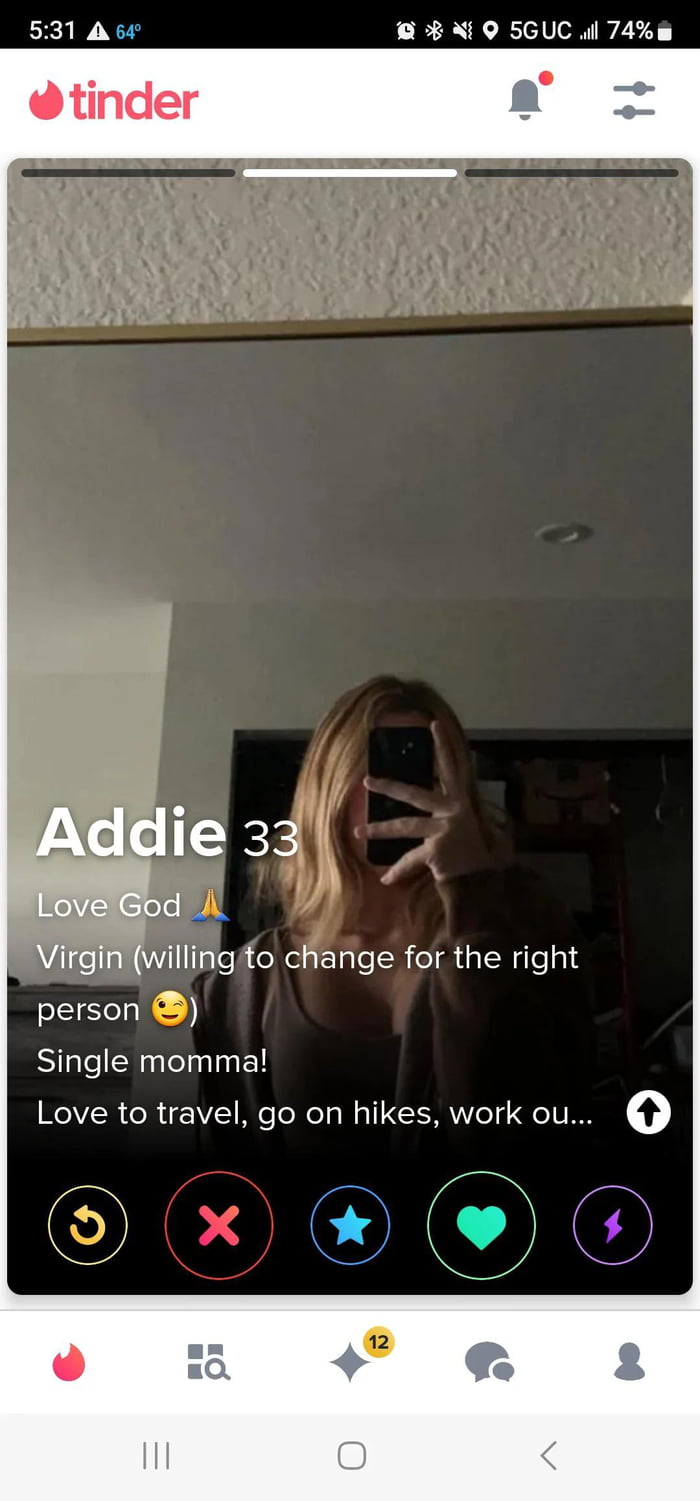The width and height of the screenshot is (700, 1501).
Task: Rewind the last swipe
Action: tap(88, 1225)
